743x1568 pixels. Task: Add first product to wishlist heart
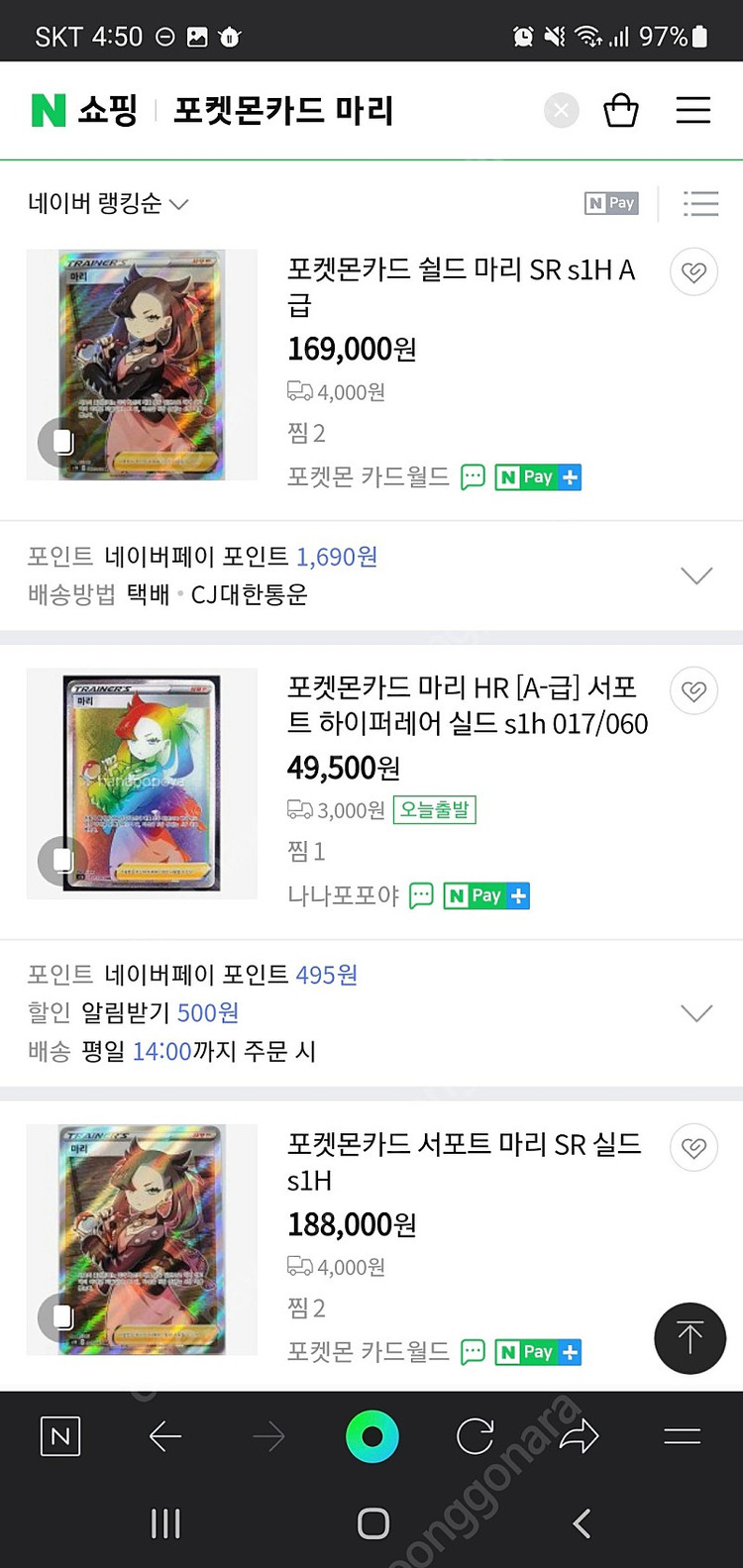(x=693, y=271)
